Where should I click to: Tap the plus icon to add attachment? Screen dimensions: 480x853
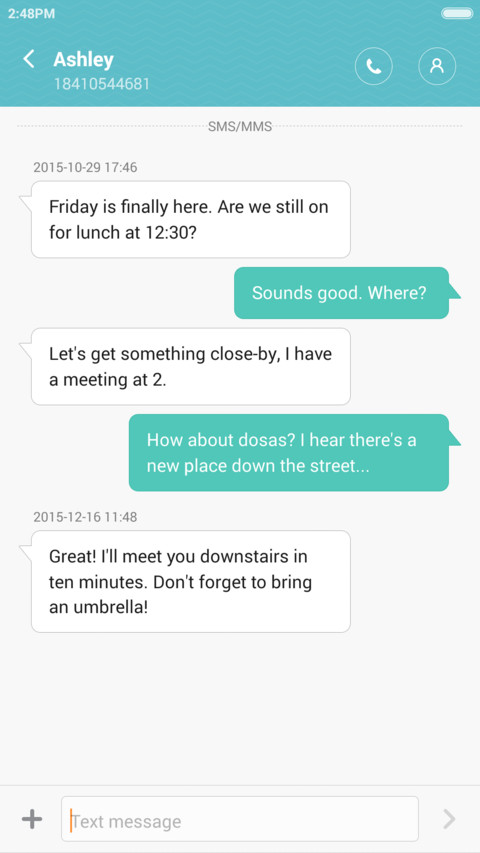(x=32, y=819)
